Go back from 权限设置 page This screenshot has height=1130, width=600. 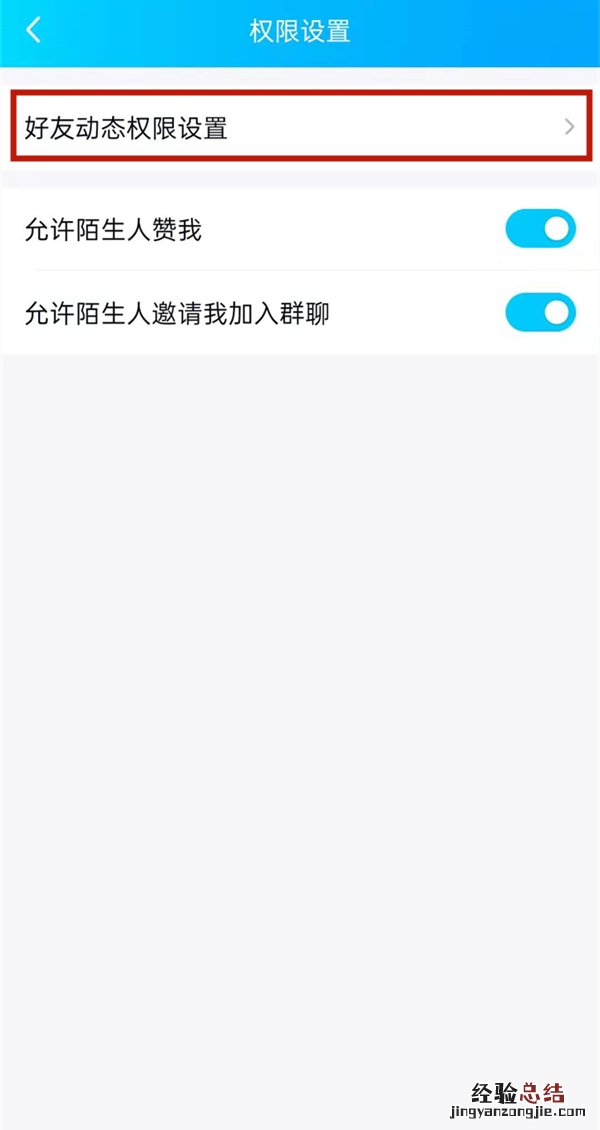[x=33, y=30]
